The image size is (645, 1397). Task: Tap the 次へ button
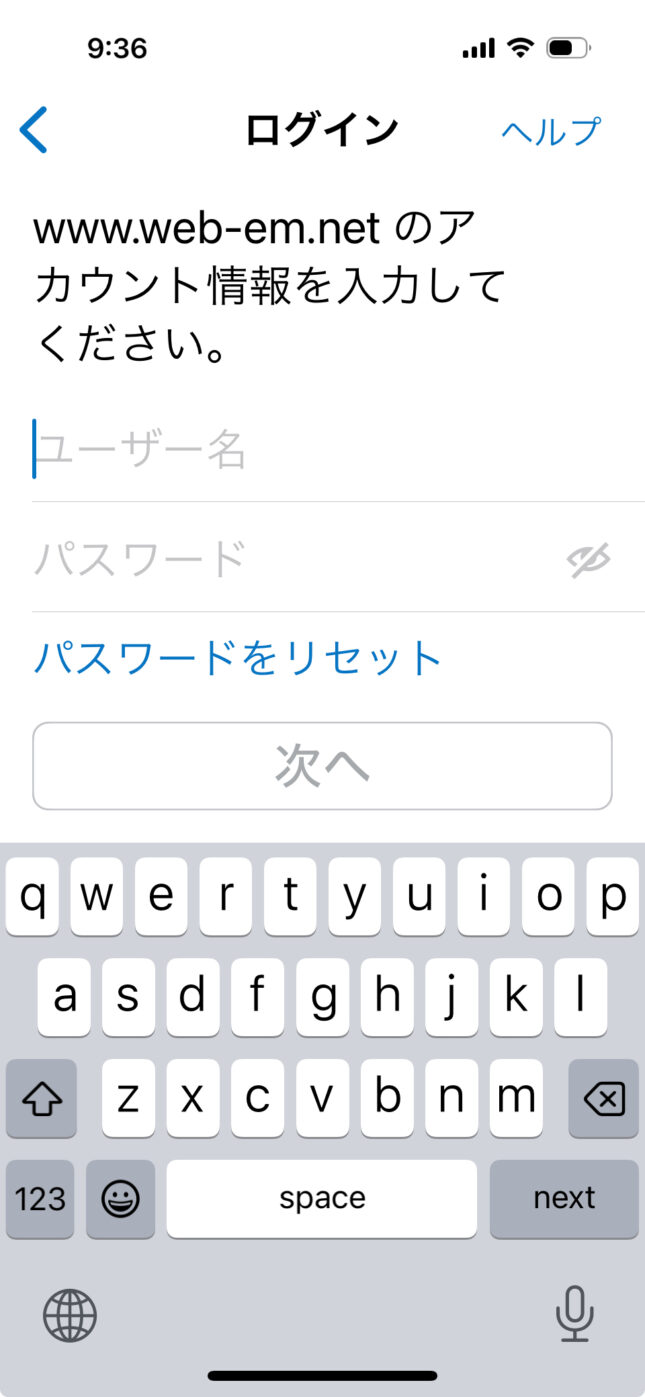tap(322, 766)
